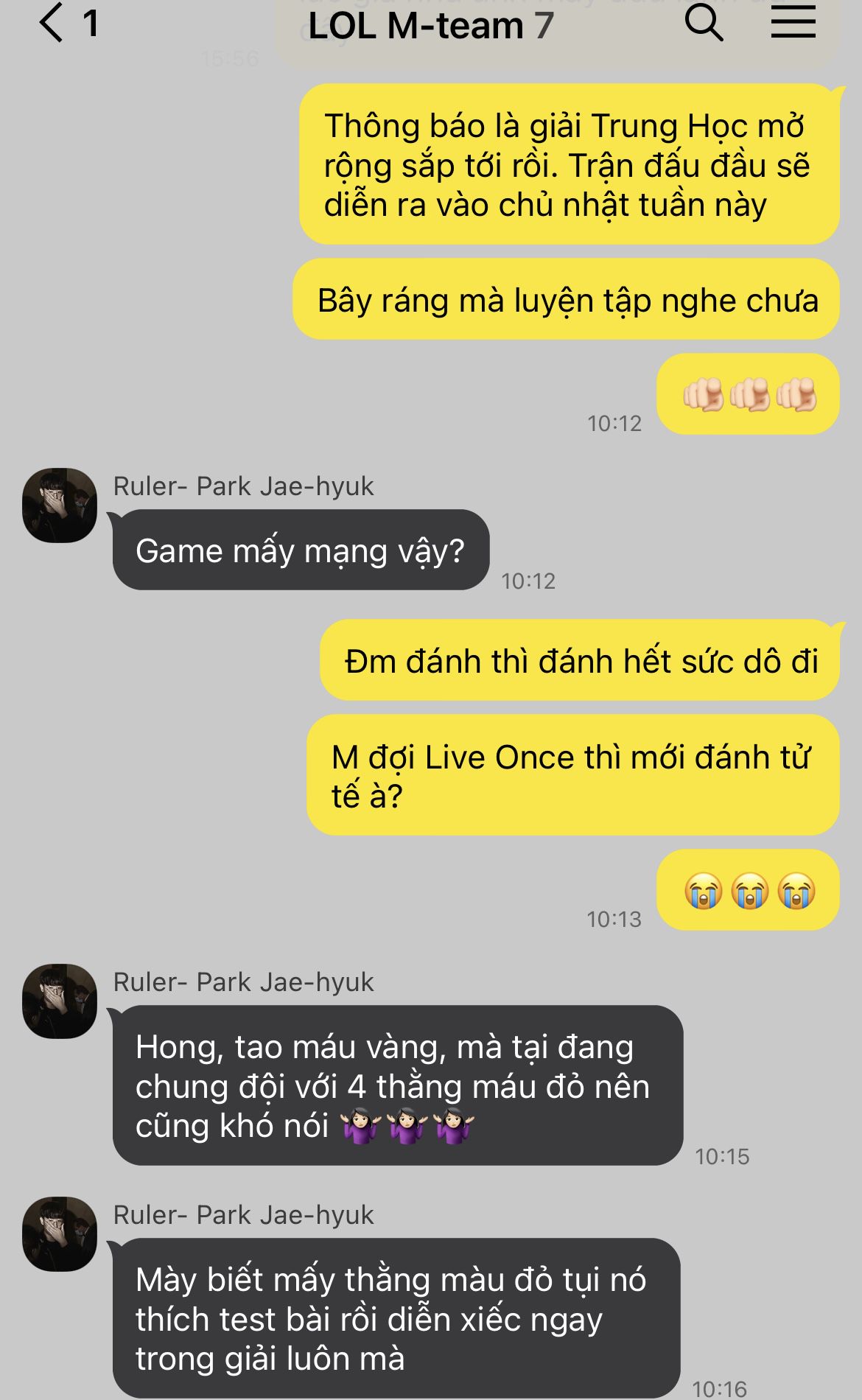Search within the LOL M-team chat
Image resolution: width=862 pixels, height=1400 pixels.
[704, 24]
